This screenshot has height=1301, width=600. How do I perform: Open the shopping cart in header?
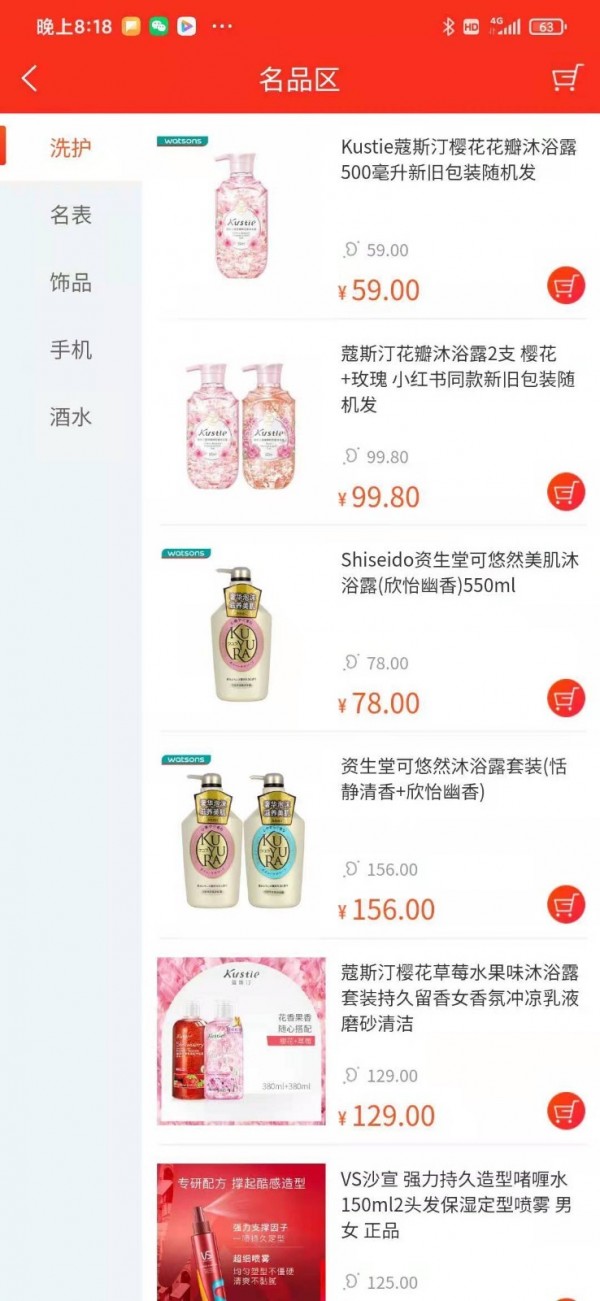click(567, 78)
